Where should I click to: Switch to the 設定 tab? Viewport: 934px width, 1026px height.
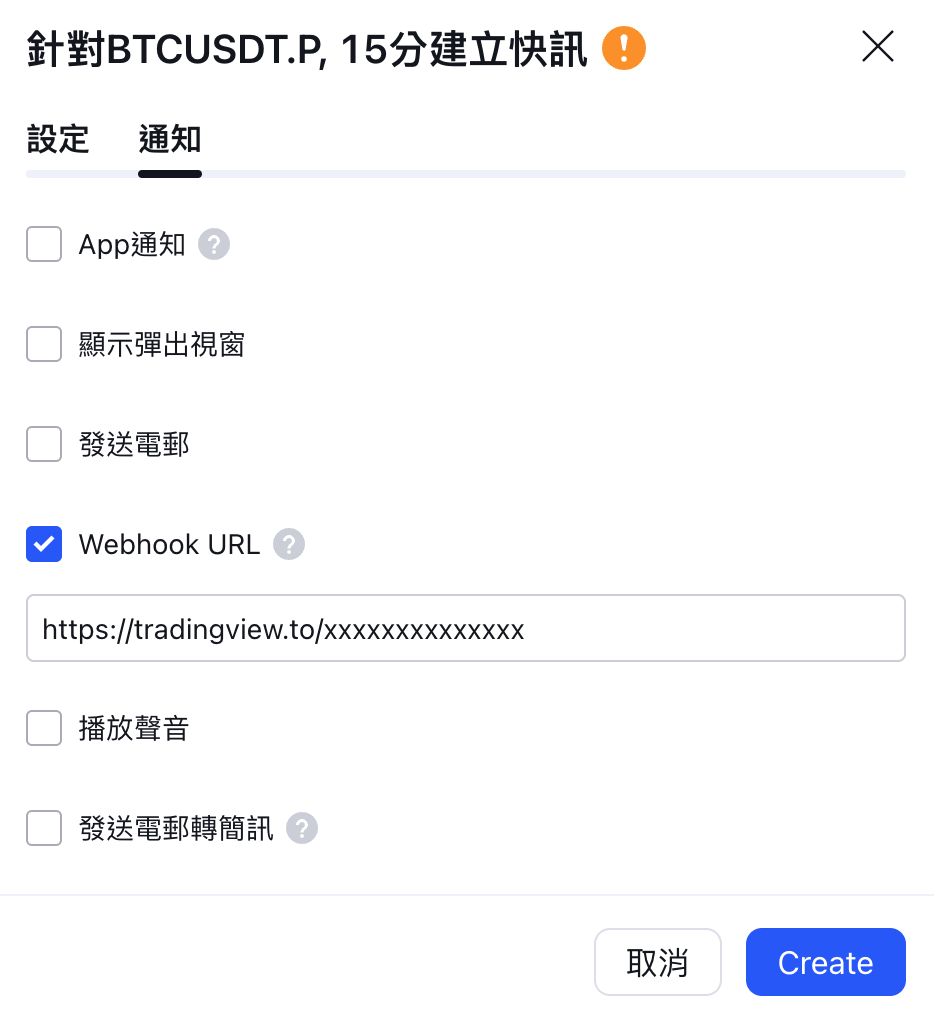coord(58,139)
